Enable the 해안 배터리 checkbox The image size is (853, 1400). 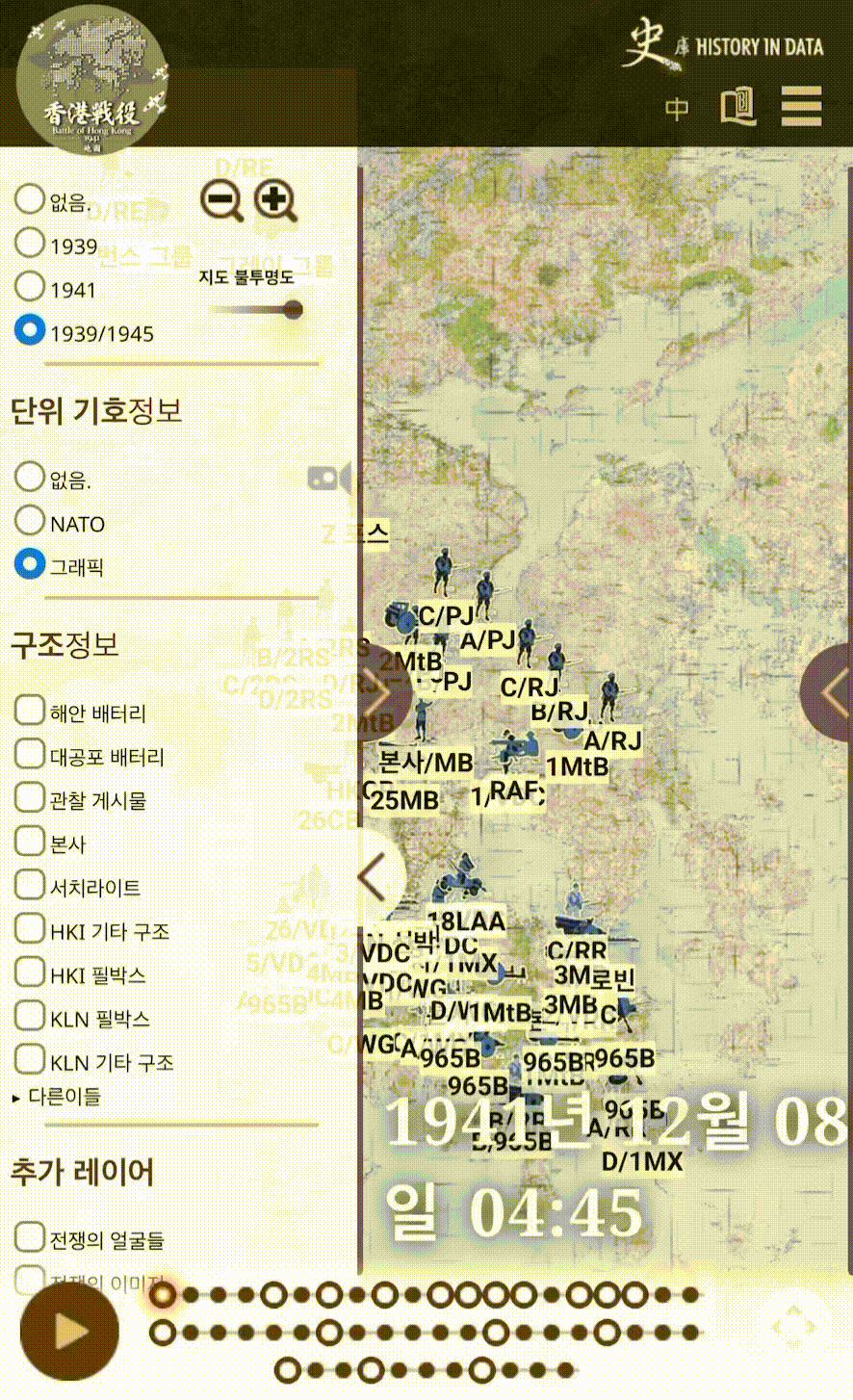pos(30,711)
